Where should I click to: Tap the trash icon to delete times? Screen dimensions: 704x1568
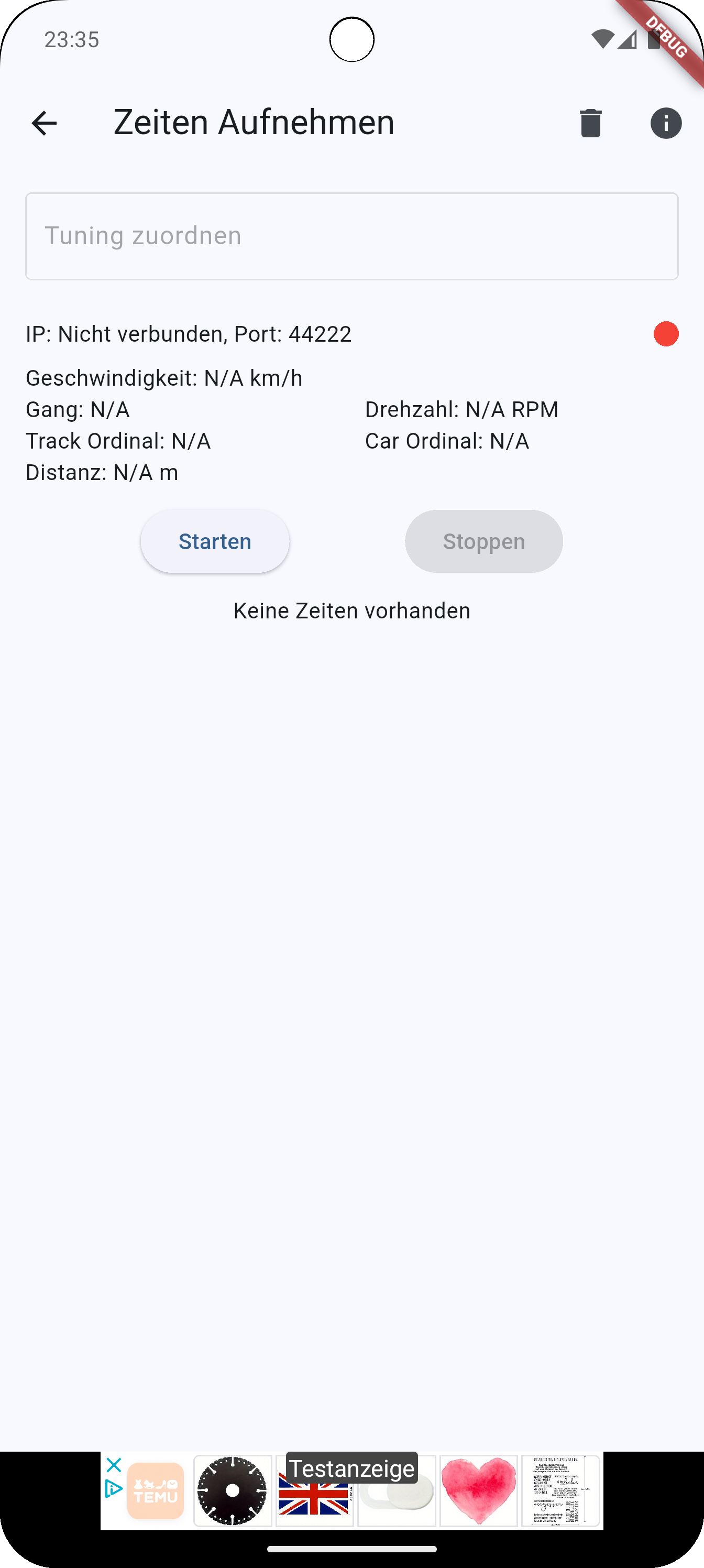pos(591,123)
